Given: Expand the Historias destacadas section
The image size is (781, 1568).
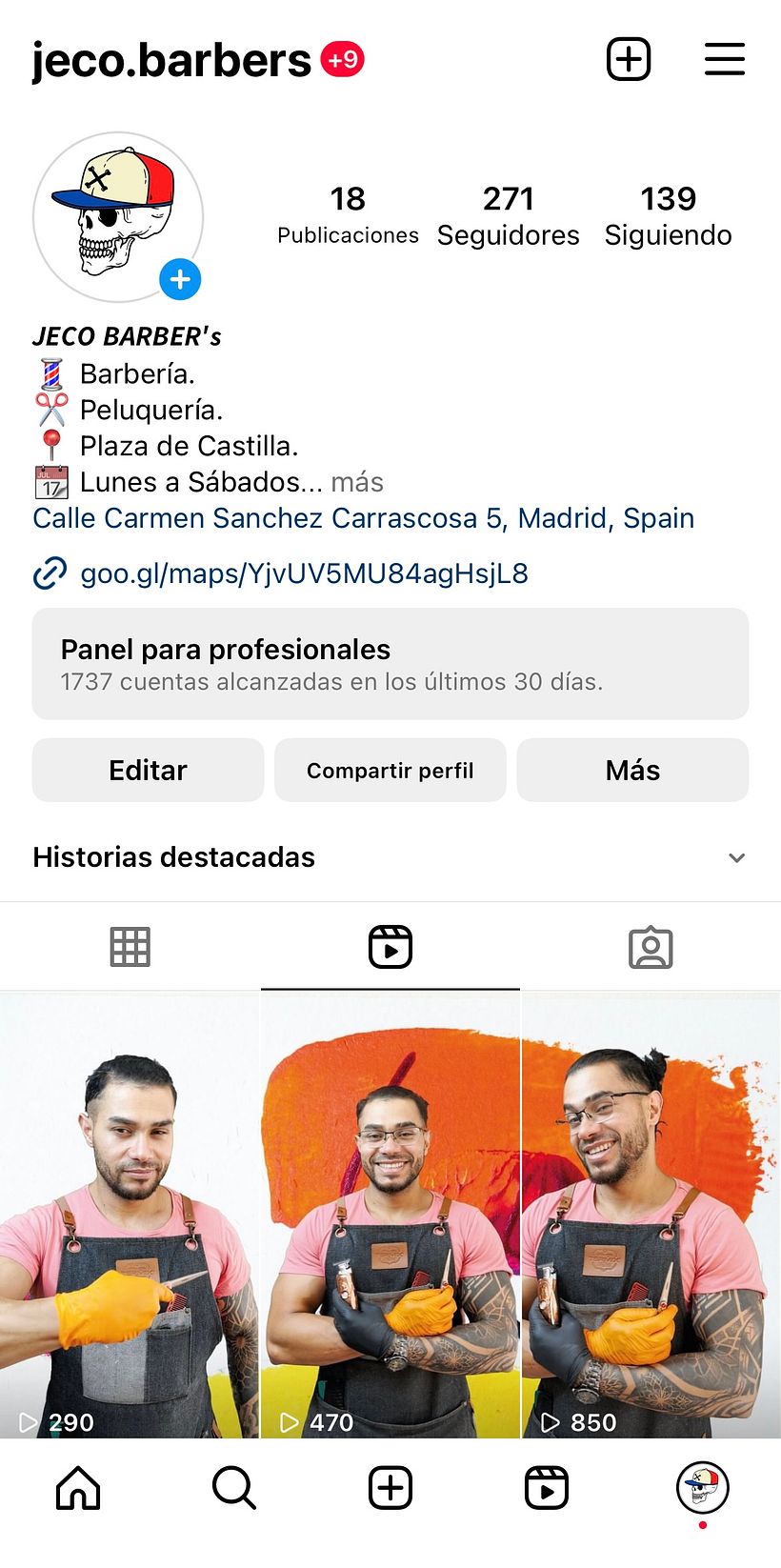Looking at the screenshot, I should click(x=736, y=856).
